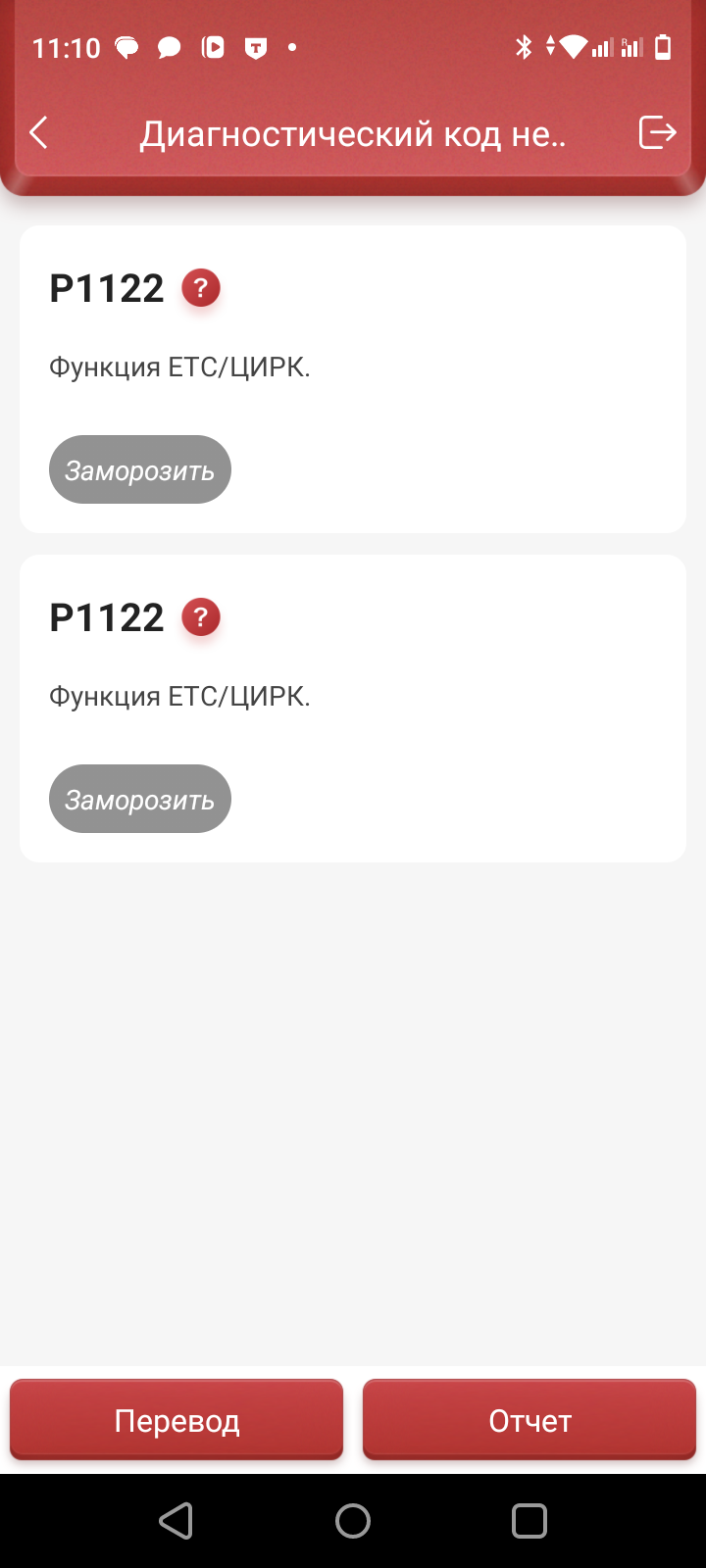Open the Отчет report
Screen dimensions: 706x1568
click(529, 1420)
